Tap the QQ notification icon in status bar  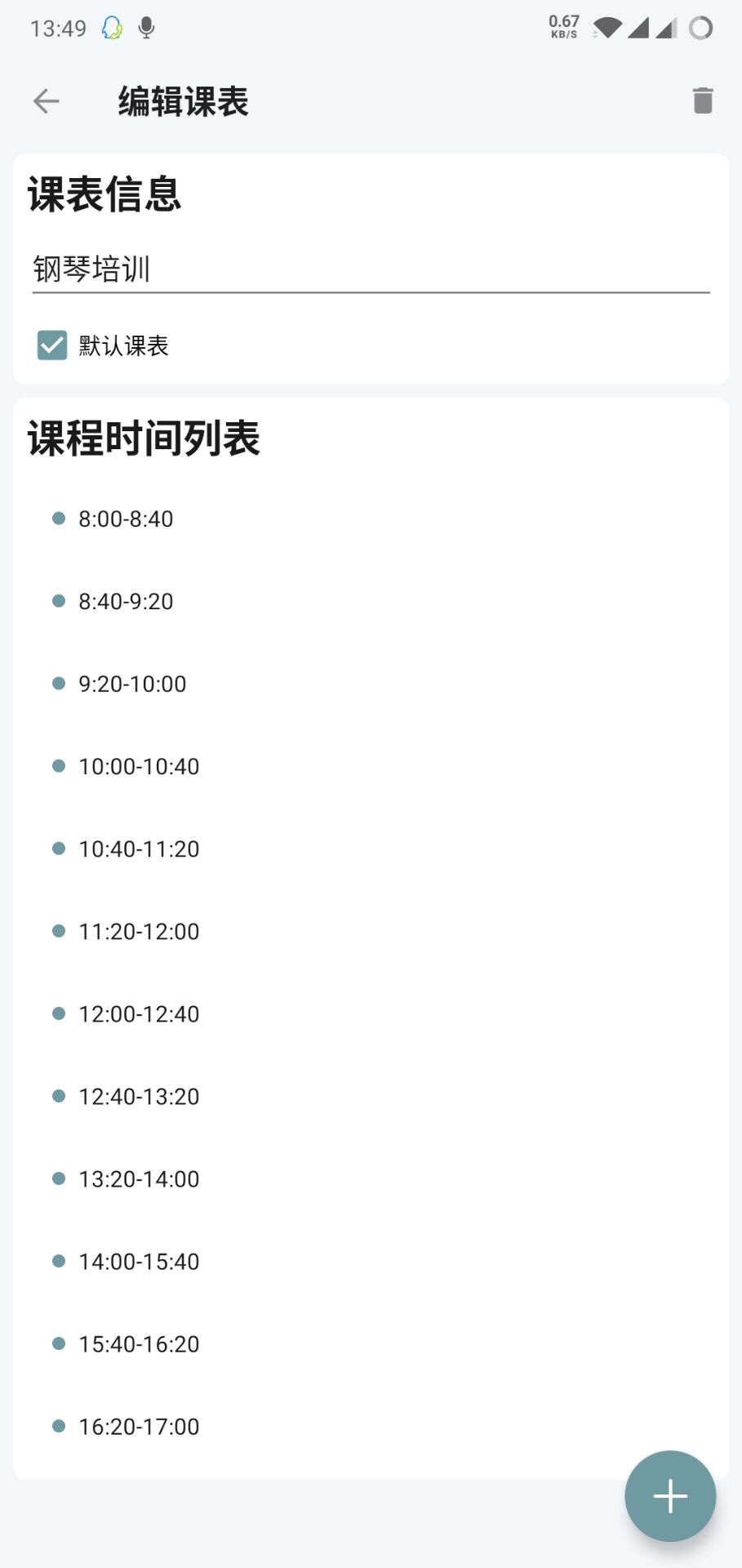pos(113,28)
